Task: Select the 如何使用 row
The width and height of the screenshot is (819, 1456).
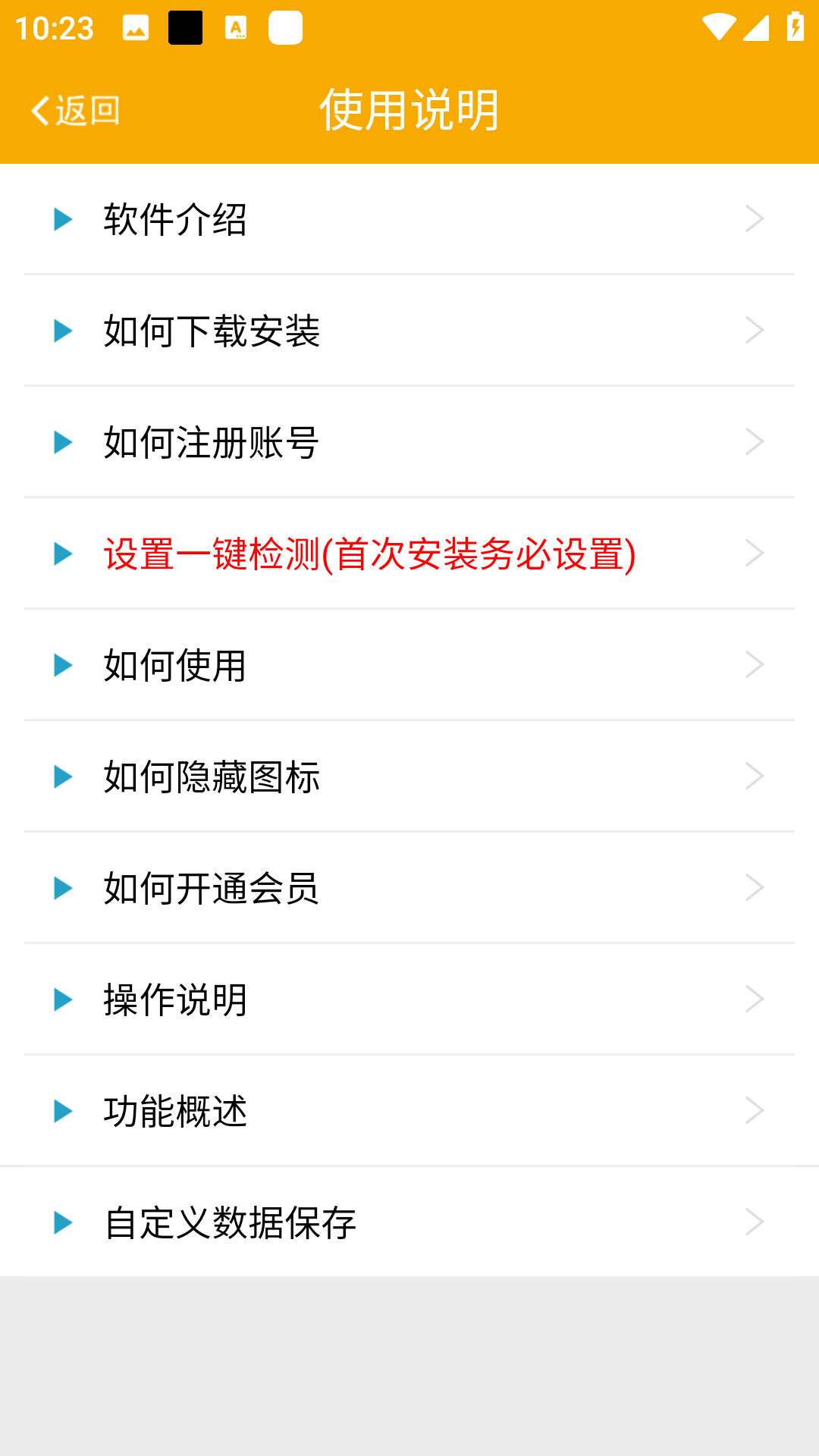Action: pyautogui.click(x=409, y=665)
